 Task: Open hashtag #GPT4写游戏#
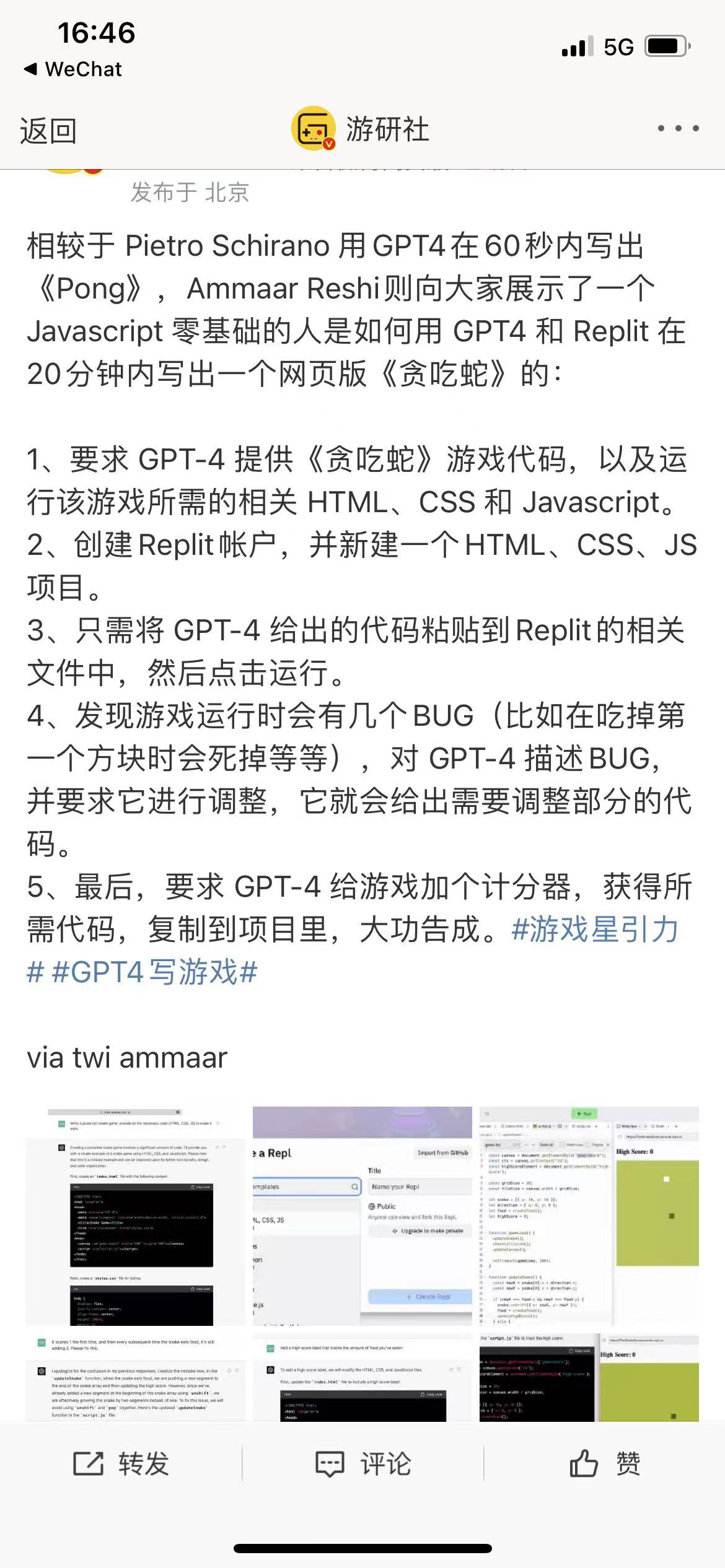(x=154, y=972)
